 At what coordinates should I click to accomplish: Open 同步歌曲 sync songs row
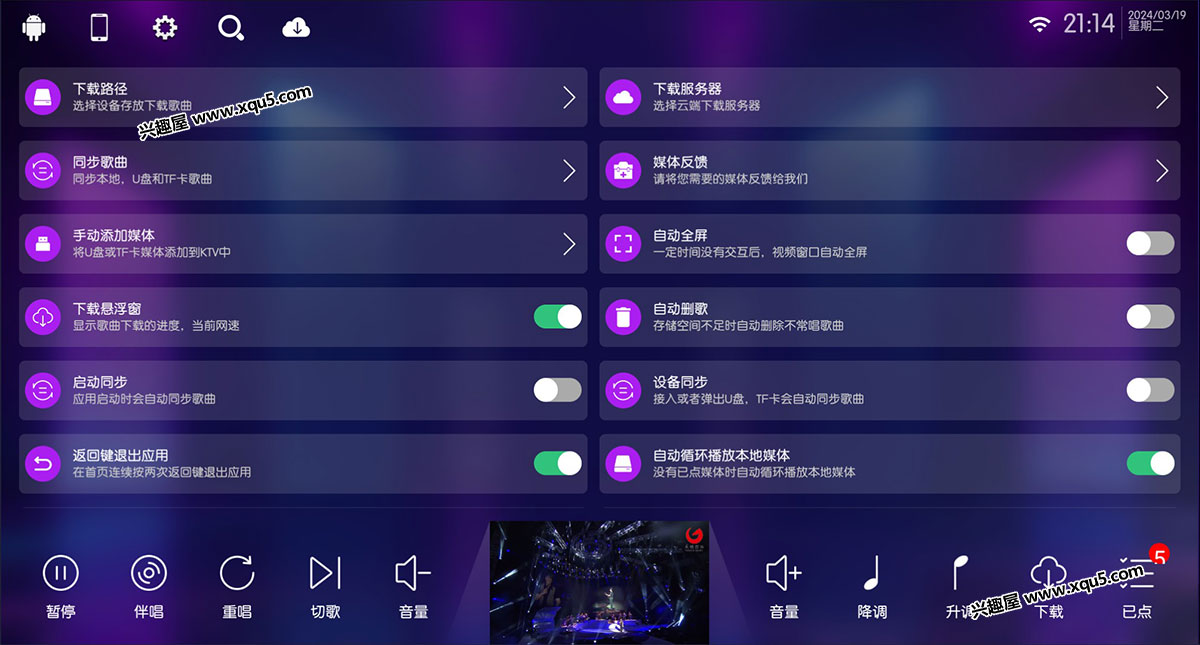(x=303, y=170)
